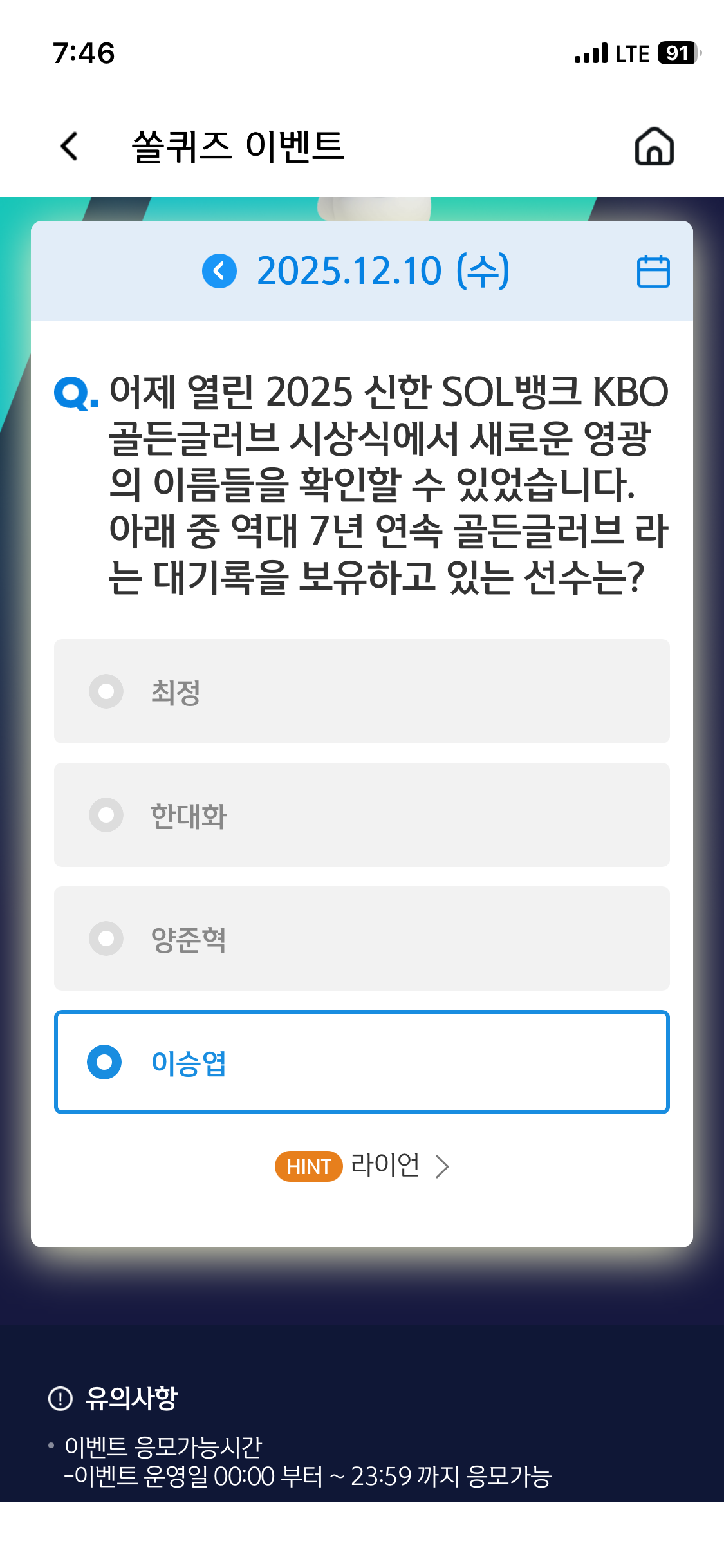The height and width of the screenshot is (1568, 724).
Task: Open the home icon
Action: tap(654, 146)
